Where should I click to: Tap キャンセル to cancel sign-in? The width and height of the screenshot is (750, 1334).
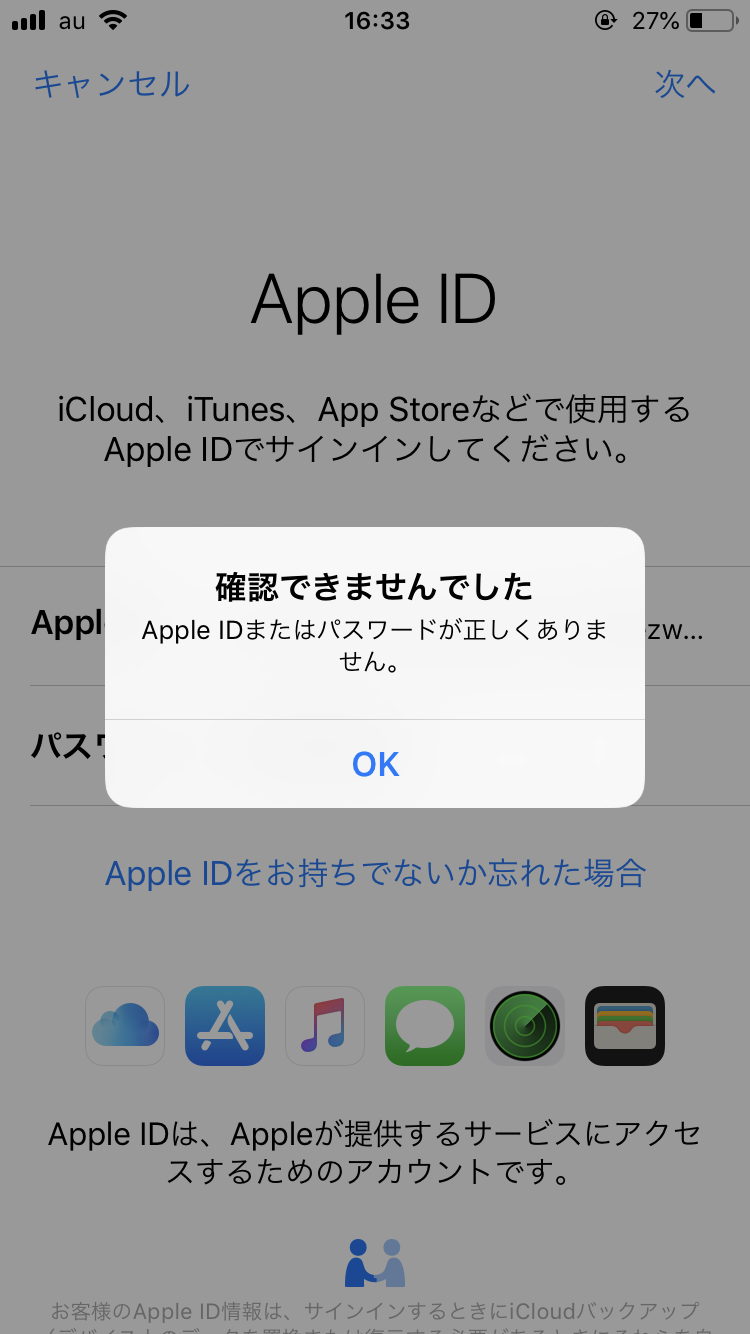coord(111,84)
